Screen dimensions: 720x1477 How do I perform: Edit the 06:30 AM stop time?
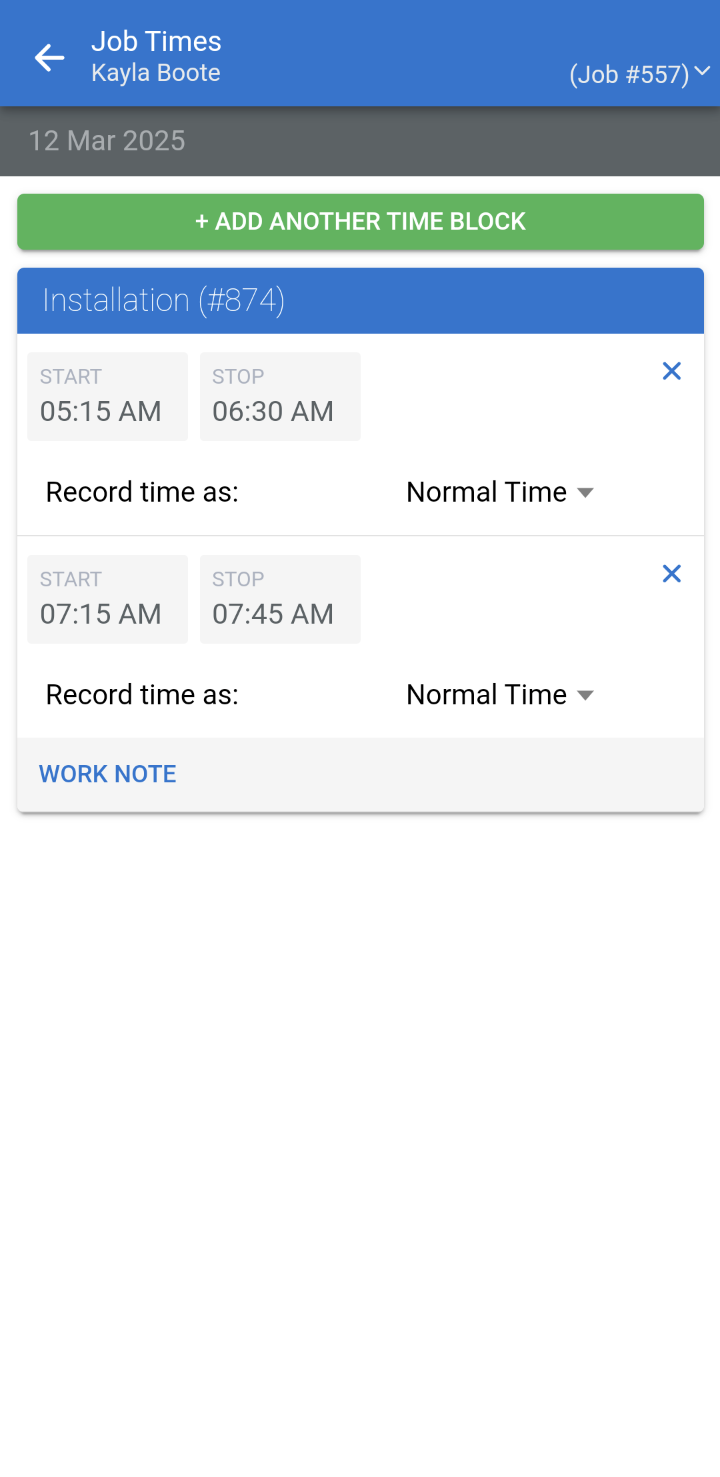click(280, 396)
